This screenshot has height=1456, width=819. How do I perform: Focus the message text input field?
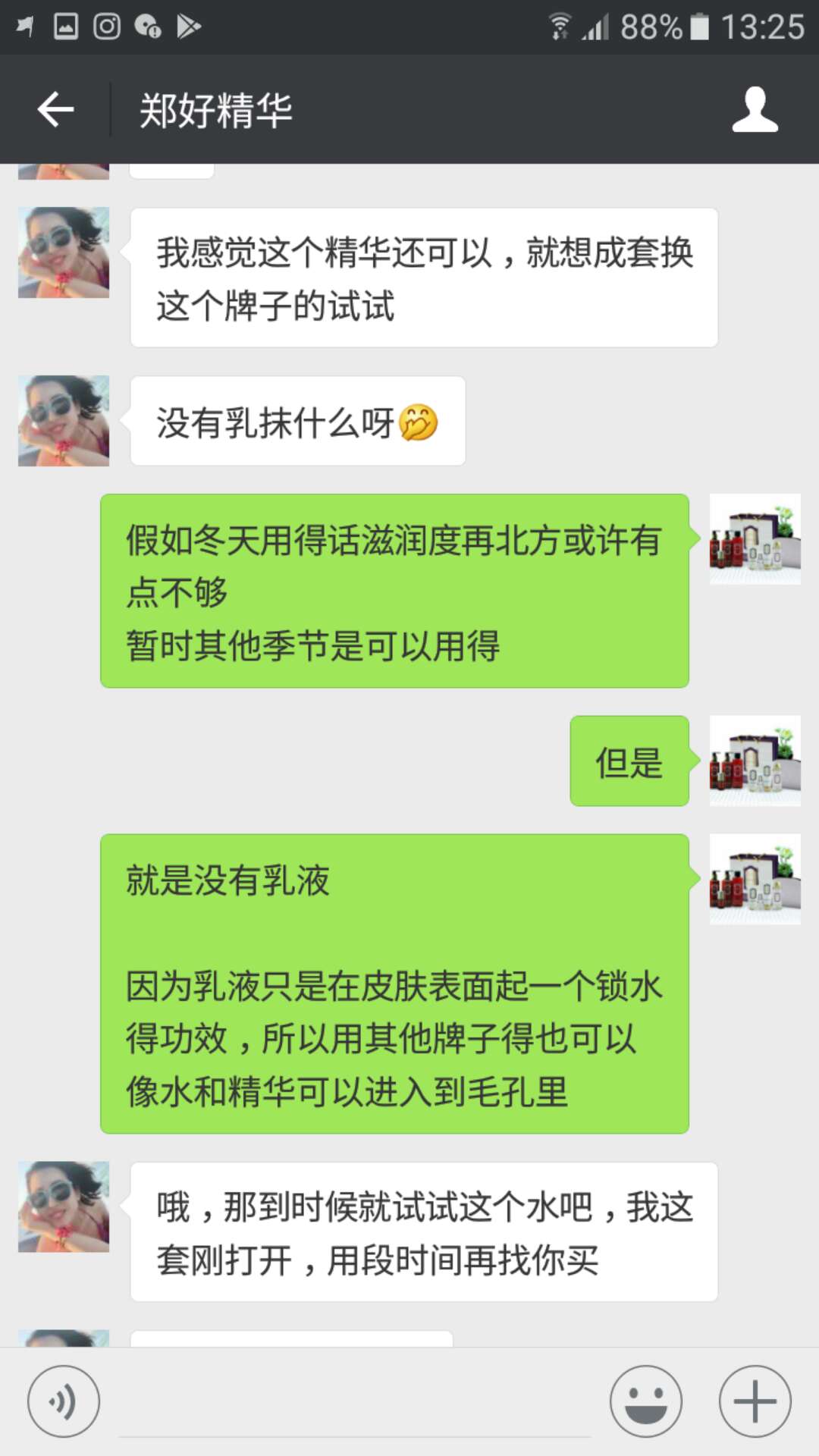[355, 1403]
